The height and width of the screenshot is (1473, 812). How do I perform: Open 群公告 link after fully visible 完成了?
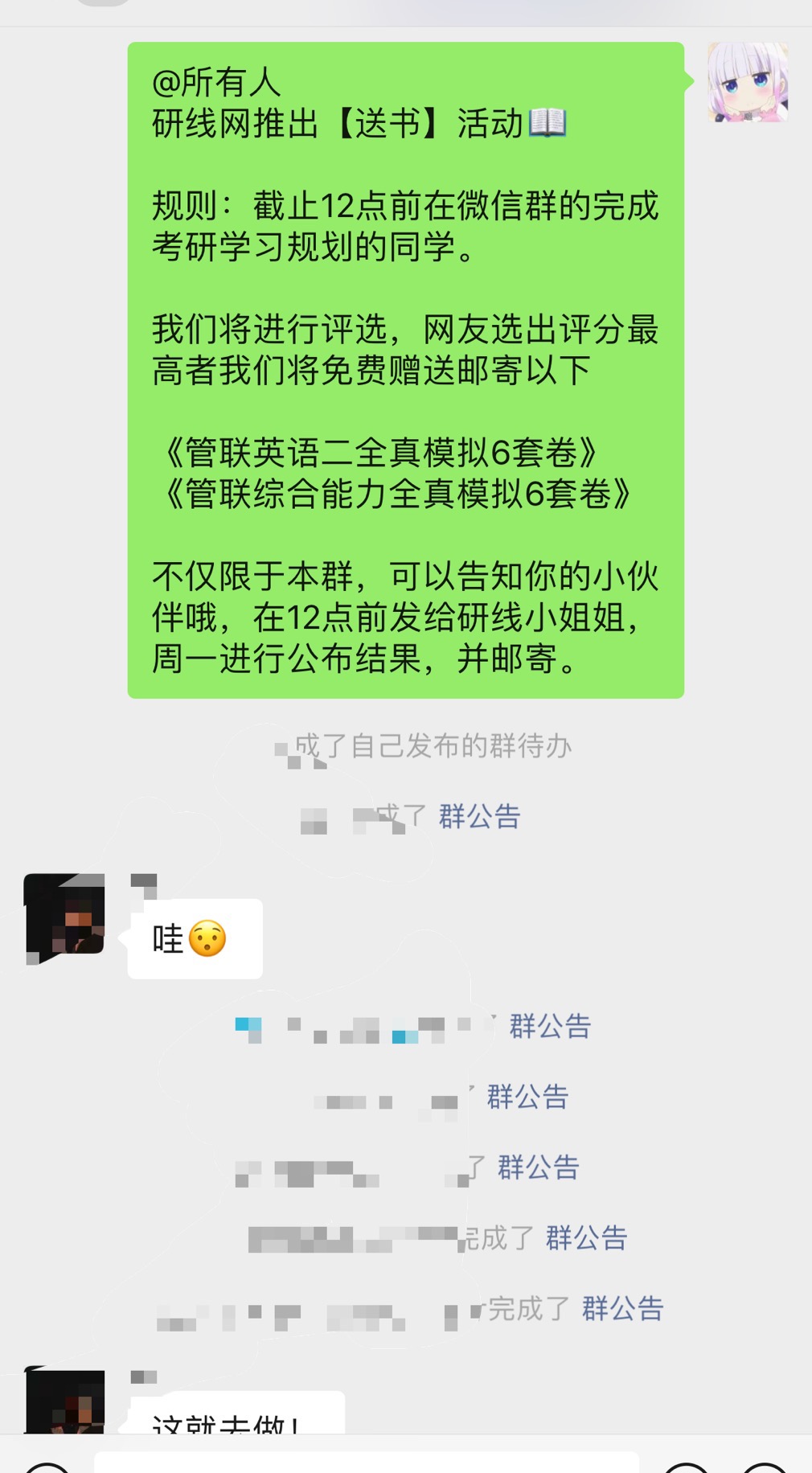tap(622, 1308)
